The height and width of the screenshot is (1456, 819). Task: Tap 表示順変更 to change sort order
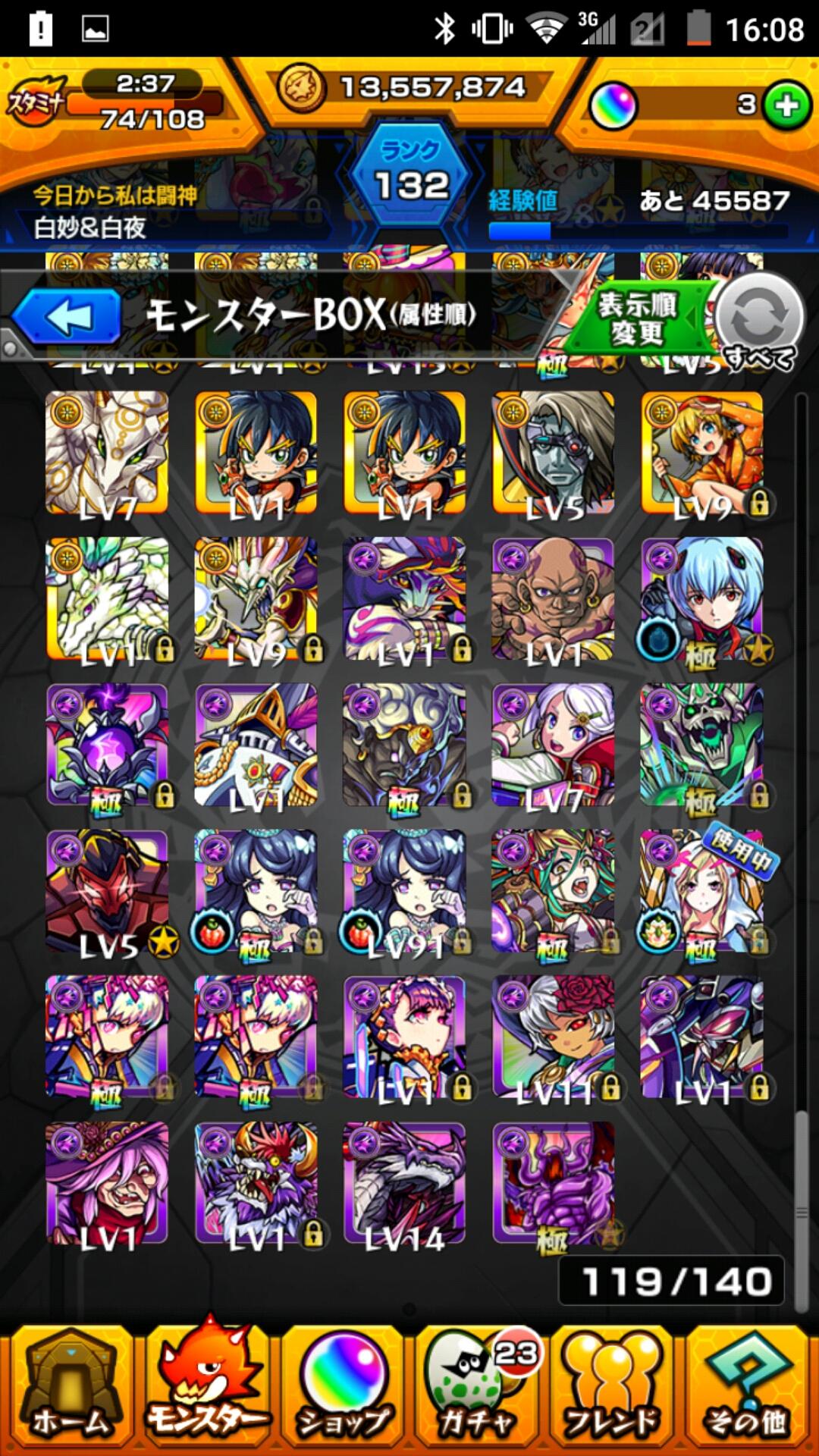point(637,318)
